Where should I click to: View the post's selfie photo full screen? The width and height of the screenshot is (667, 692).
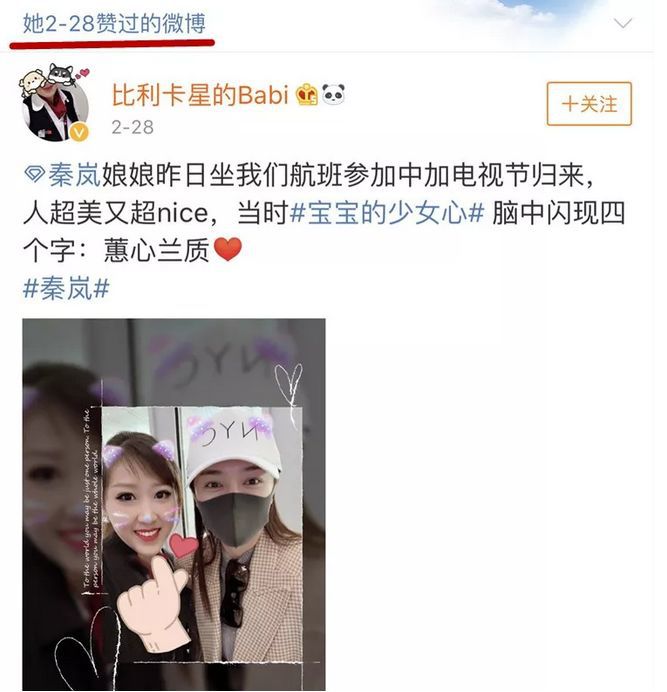tap(174, 505)
